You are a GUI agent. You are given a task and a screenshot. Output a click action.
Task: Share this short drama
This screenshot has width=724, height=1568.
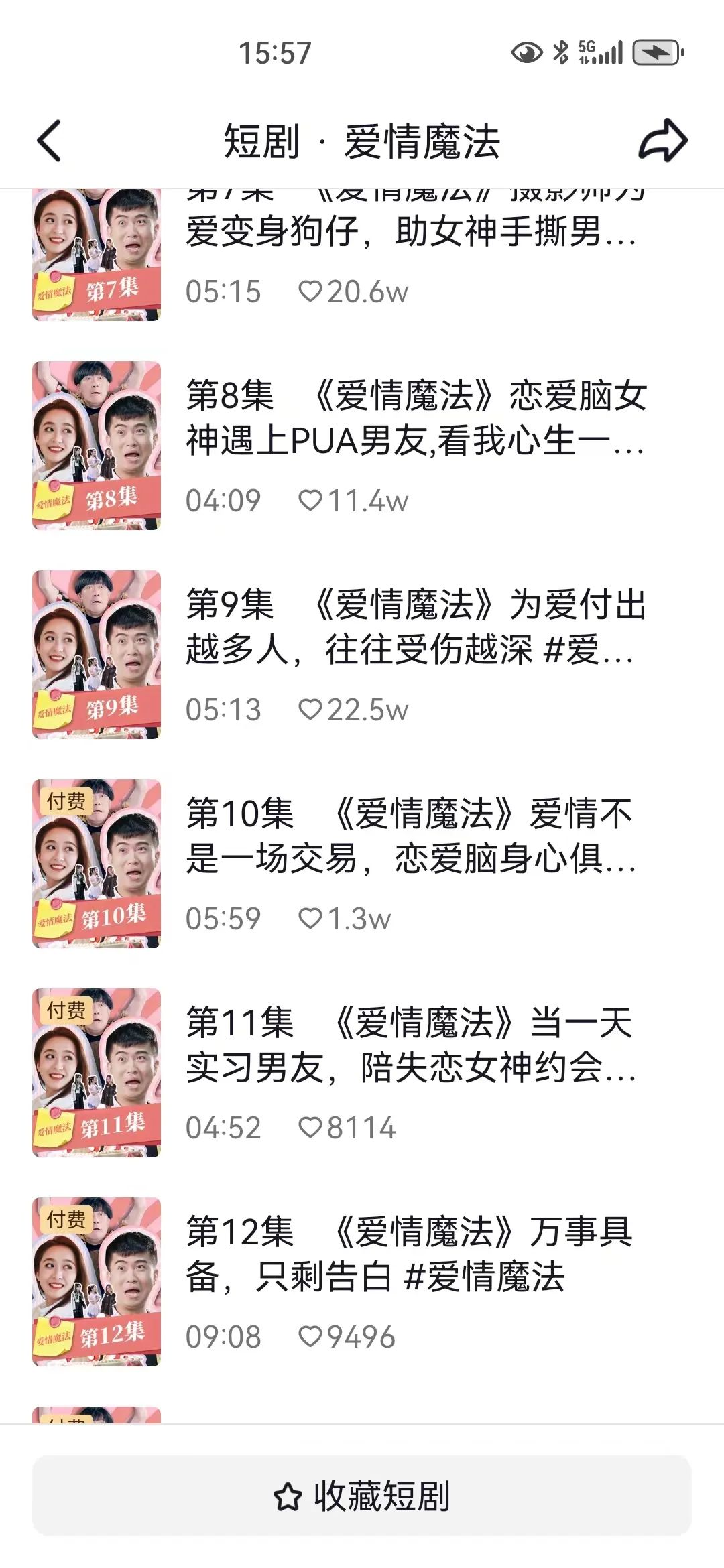click(663, 141)
